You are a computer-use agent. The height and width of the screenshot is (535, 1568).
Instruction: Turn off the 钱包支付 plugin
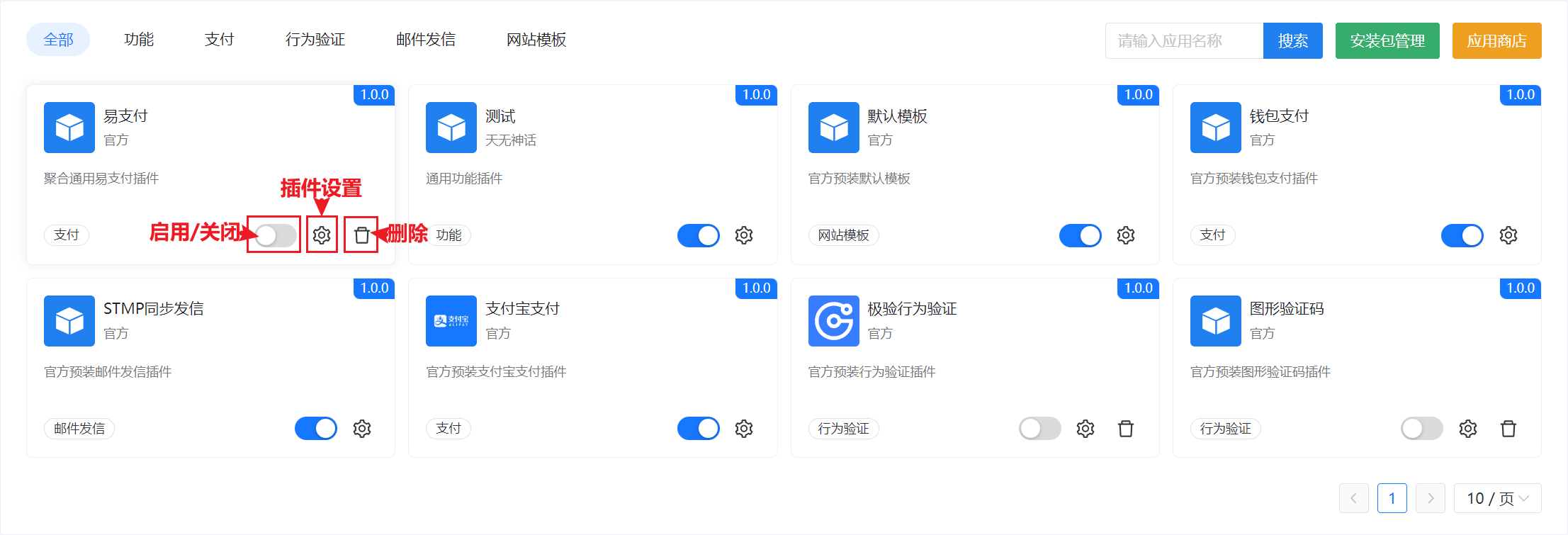[1462, 235]
